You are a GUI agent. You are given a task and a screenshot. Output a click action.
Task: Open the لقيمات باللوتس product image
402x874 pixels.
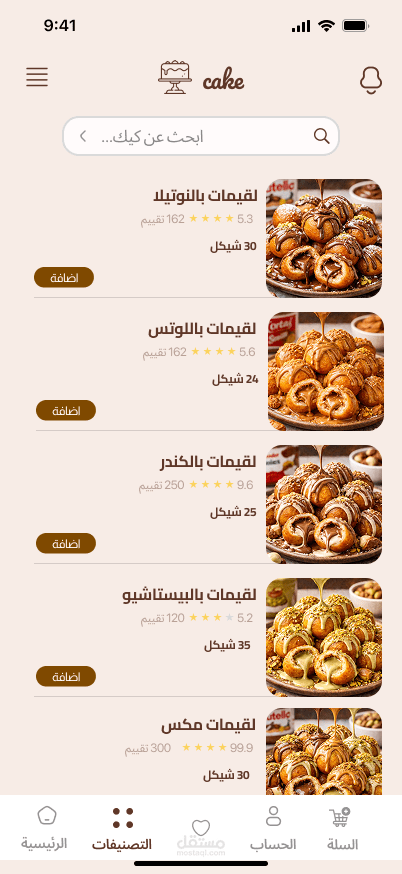[326, 371]
